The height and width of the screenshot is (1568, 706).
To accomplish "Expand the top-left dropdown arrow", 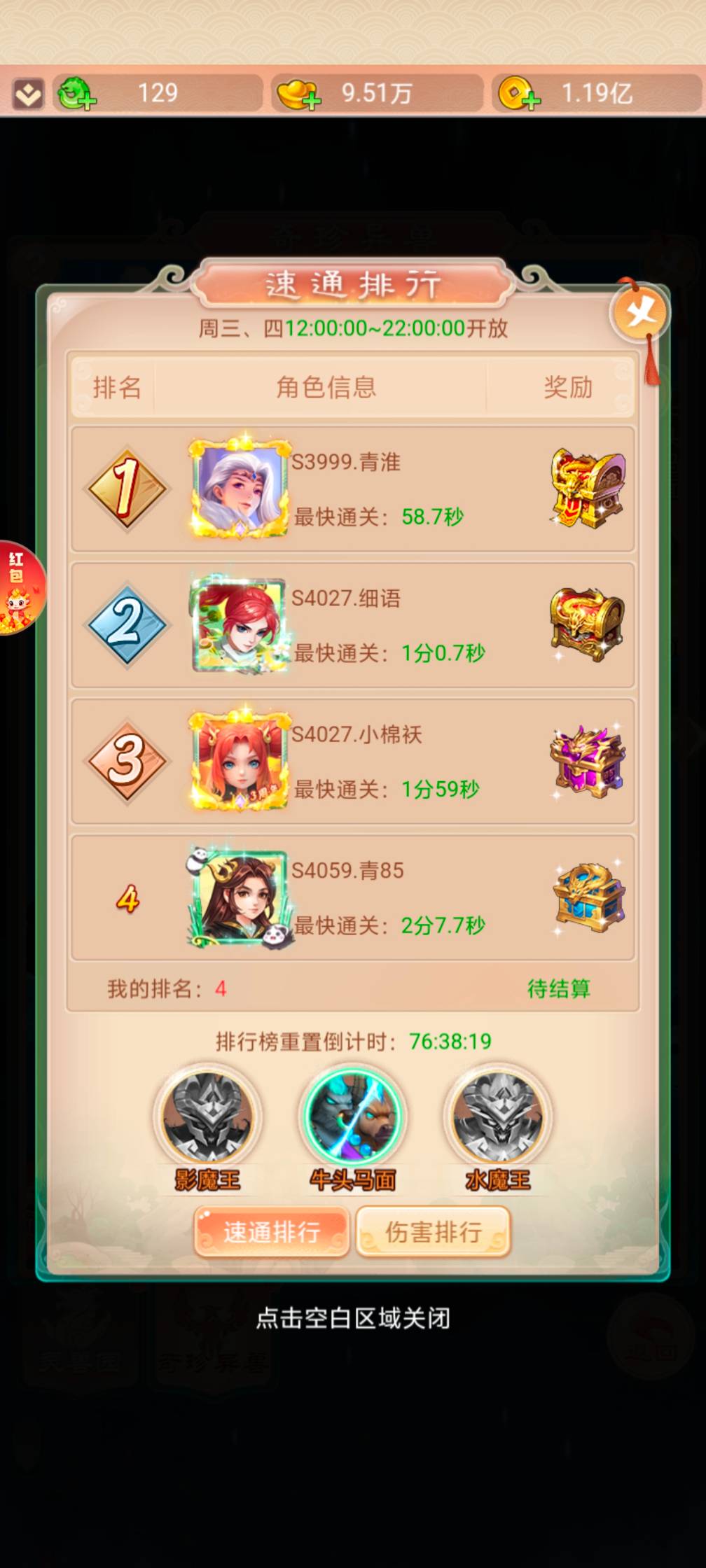I will pyautogui.click(x=28, y=94).
